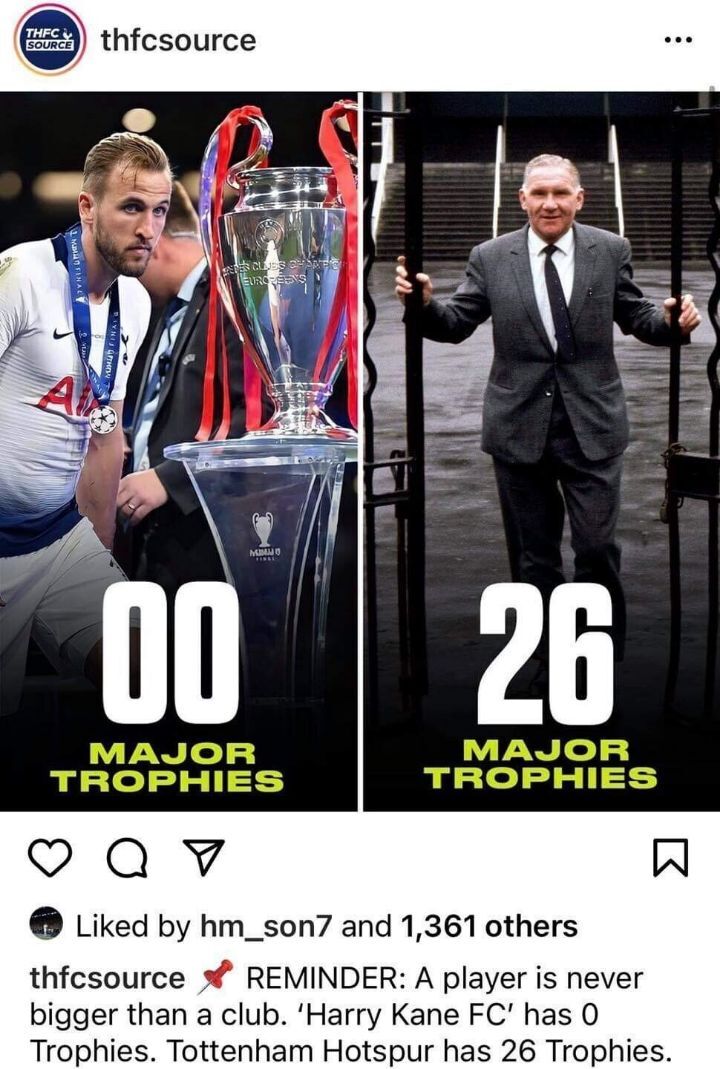Open hm_son7's profile from likes
720x1069 pixels.
click(x=267, y=926)
